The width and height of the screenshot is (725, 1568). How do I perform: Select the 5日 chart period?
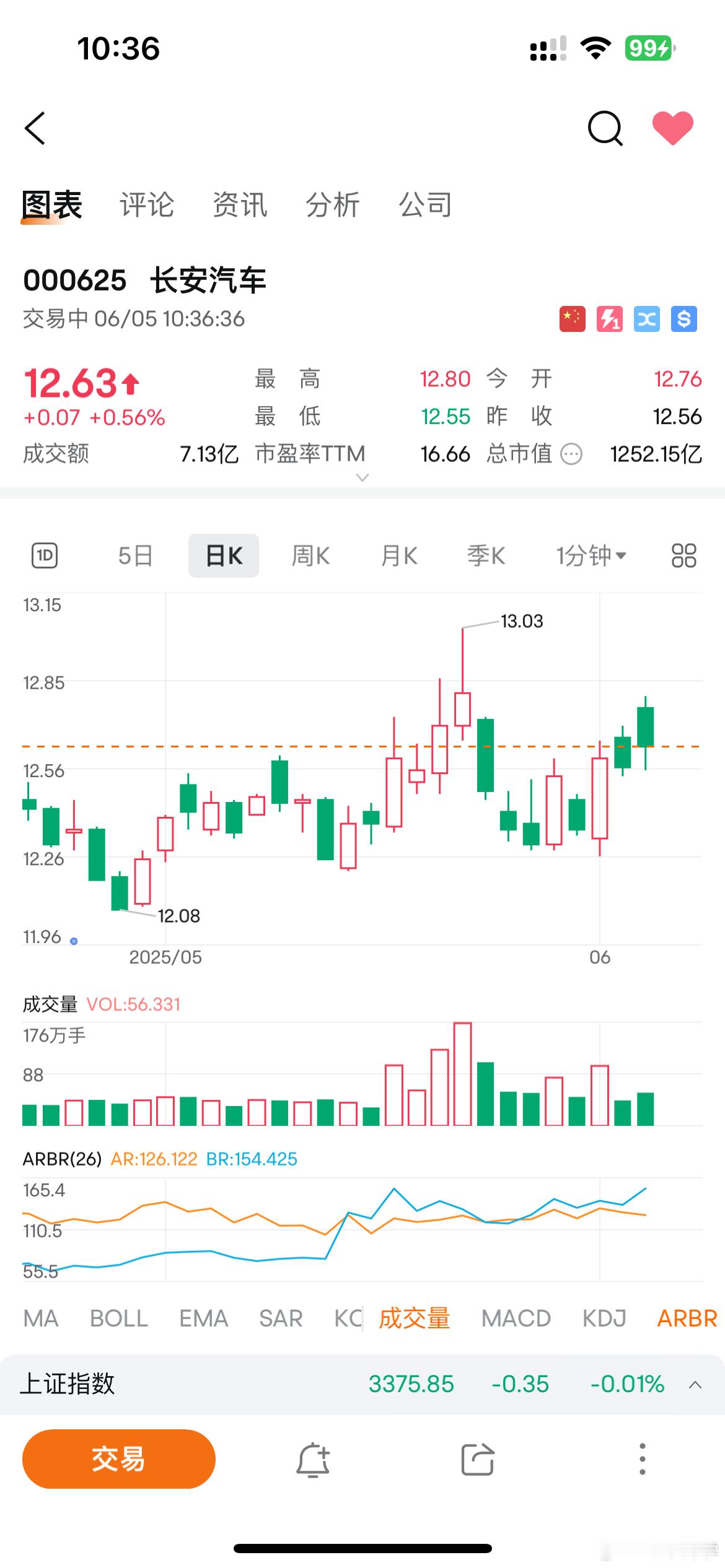point(135,555)
